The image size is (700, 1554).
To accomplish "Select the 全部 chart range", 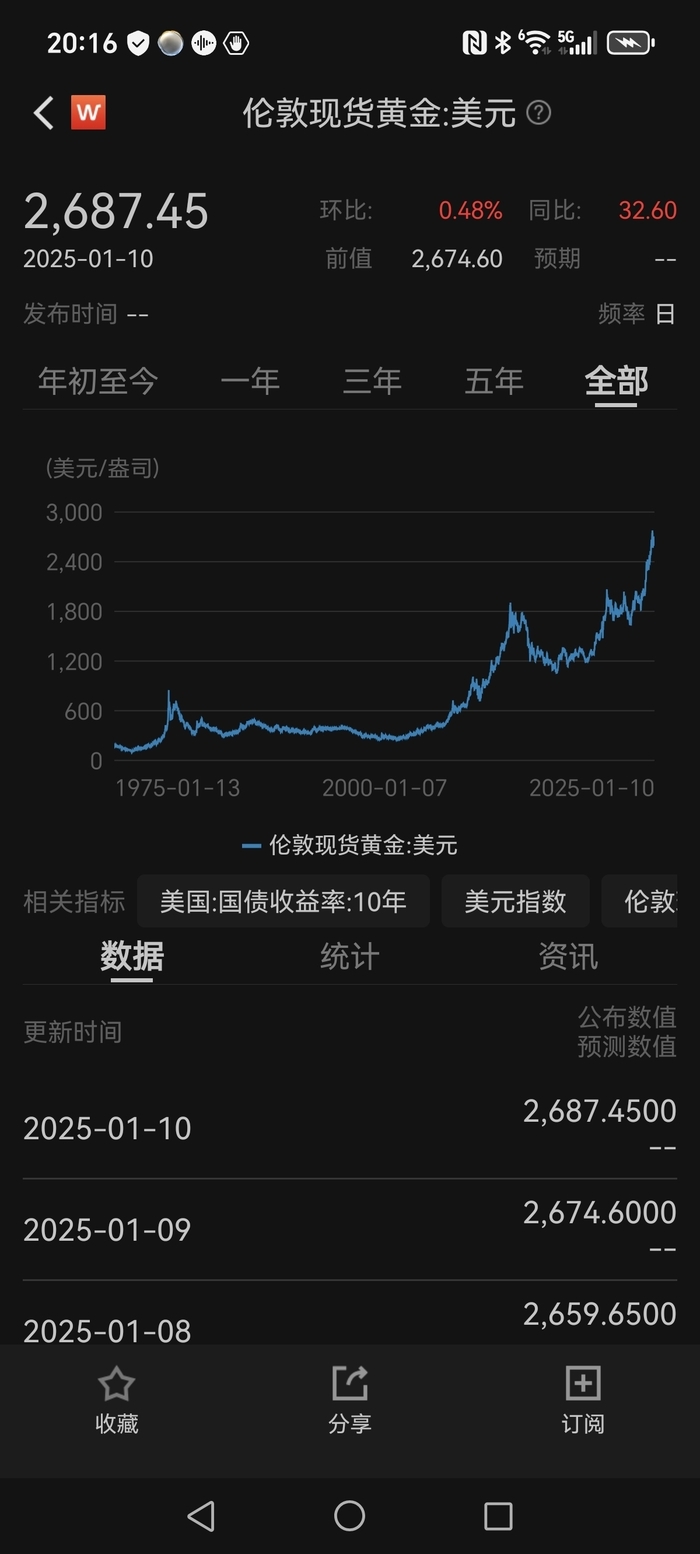I will pyautogui.click(x=616, y=381).
